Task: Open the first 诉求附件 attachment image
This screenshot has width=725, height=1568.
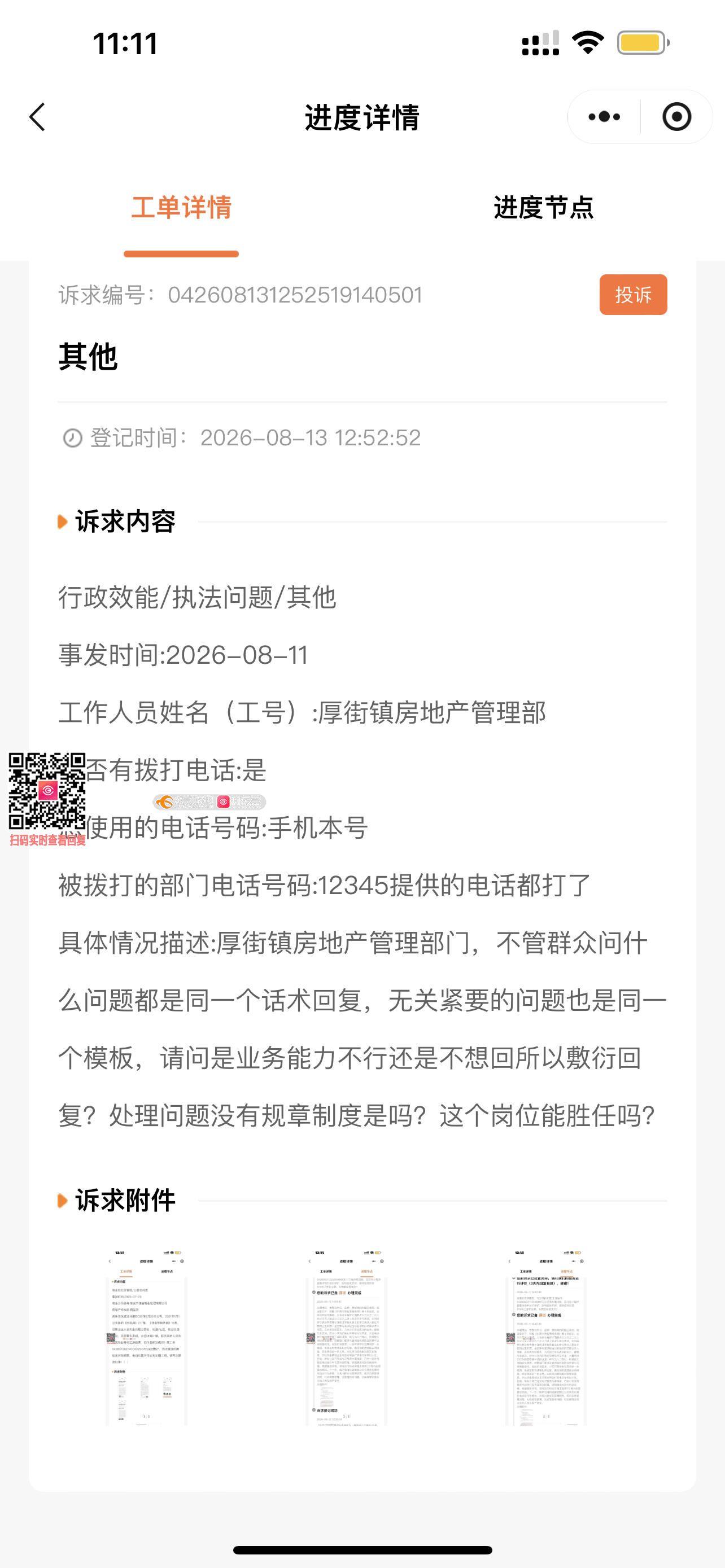Action: 146,1337
